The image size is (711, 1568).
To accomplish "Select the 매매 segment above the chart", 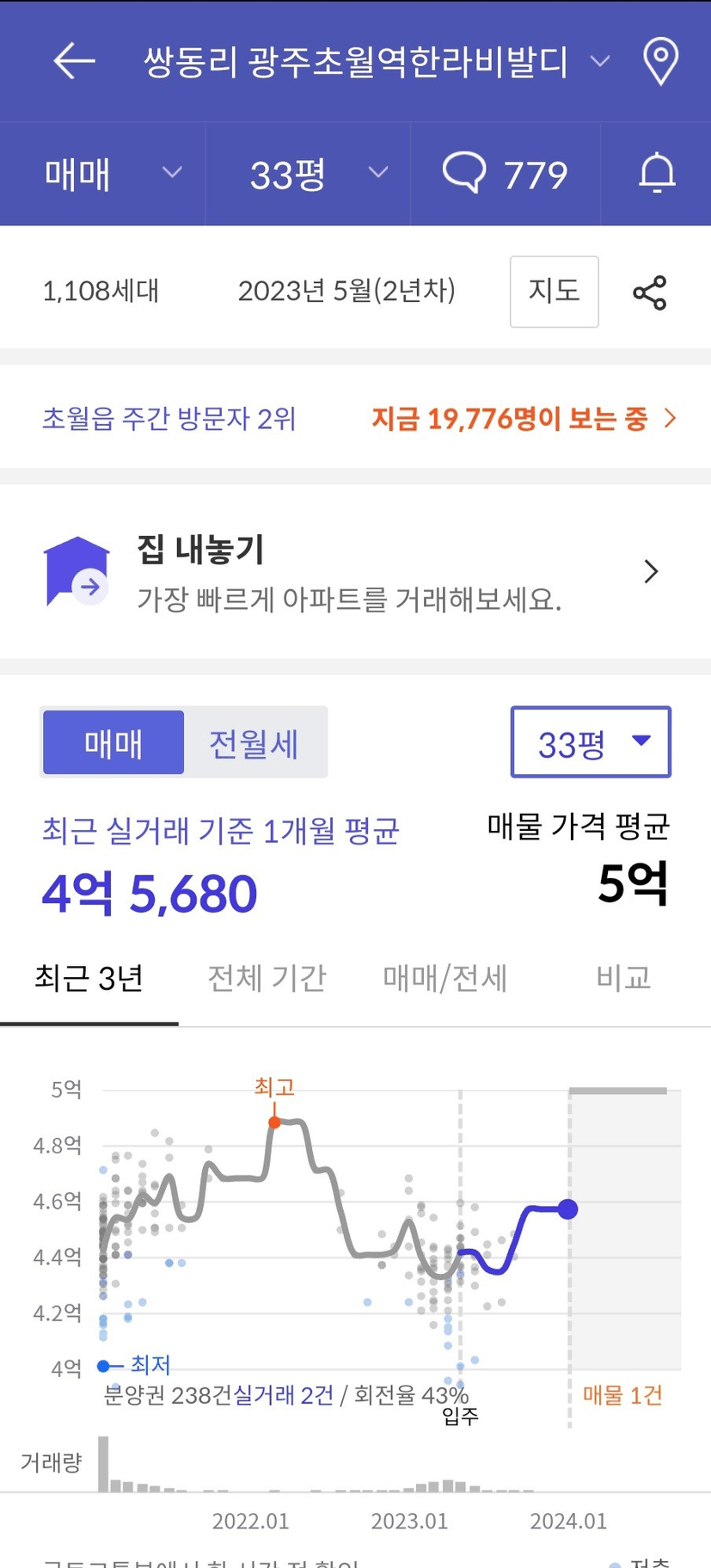I will [113, 743].
